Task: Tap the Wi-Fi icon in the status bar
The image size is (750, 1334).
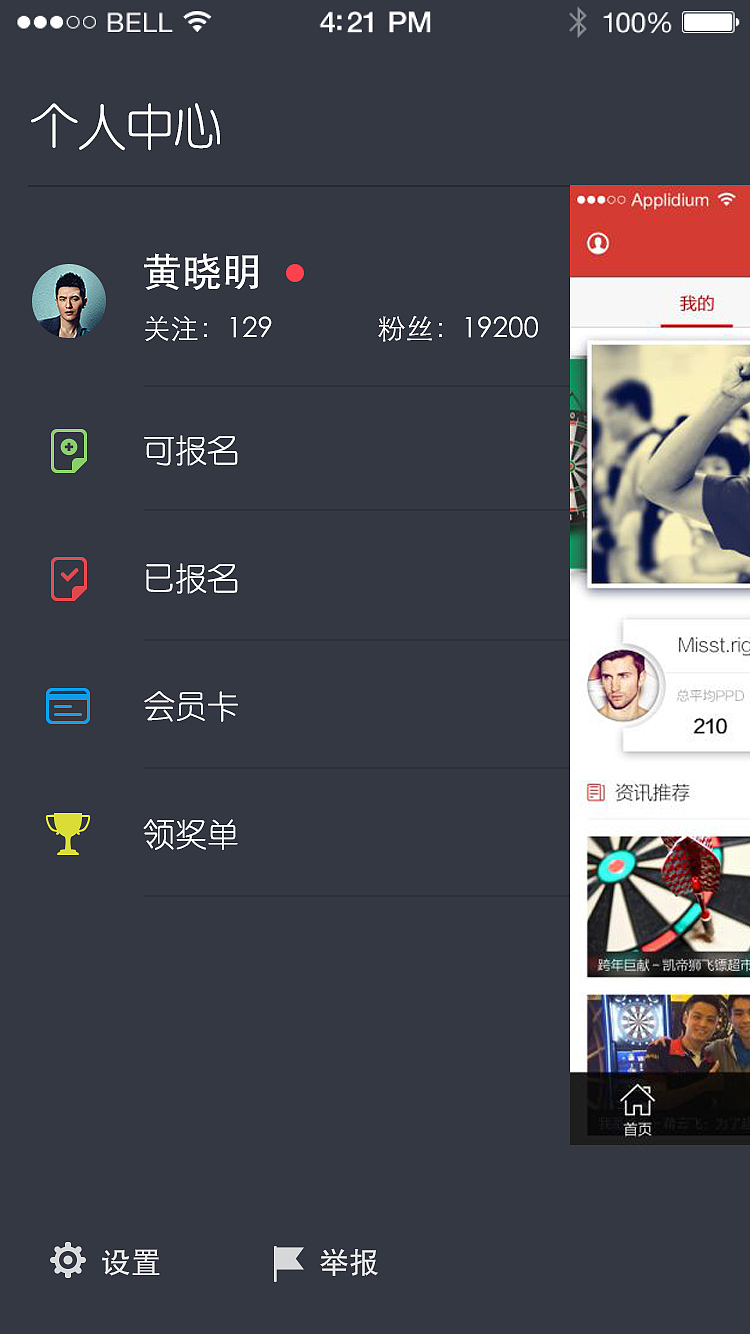Action: [196, 20]
